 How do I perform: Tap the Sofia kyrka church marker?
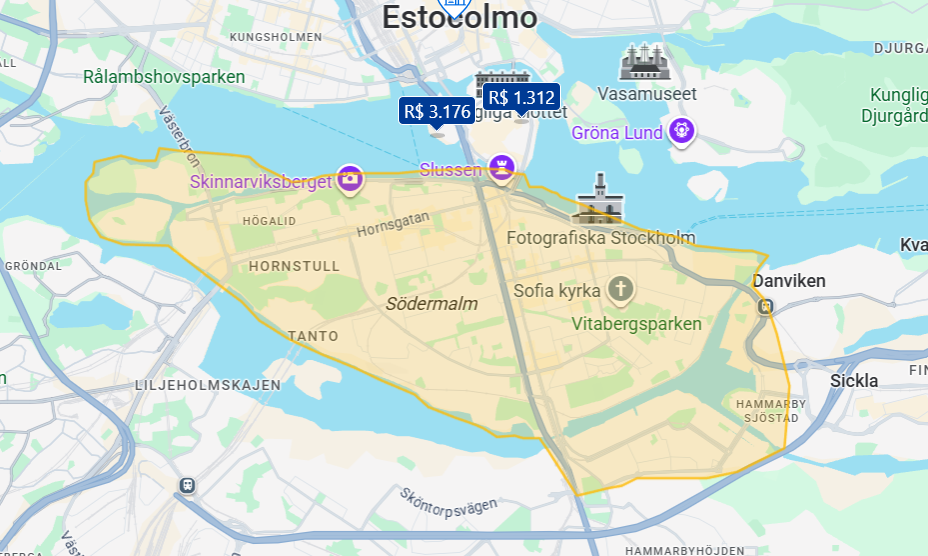[621, 291]
